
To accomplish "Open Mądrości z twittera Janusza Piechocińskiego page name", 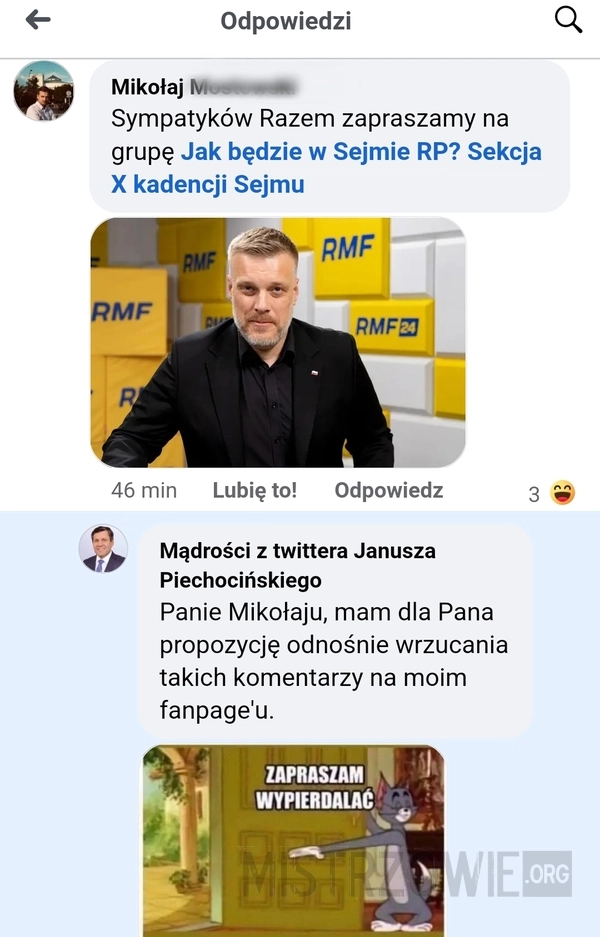I will [297, 565].
